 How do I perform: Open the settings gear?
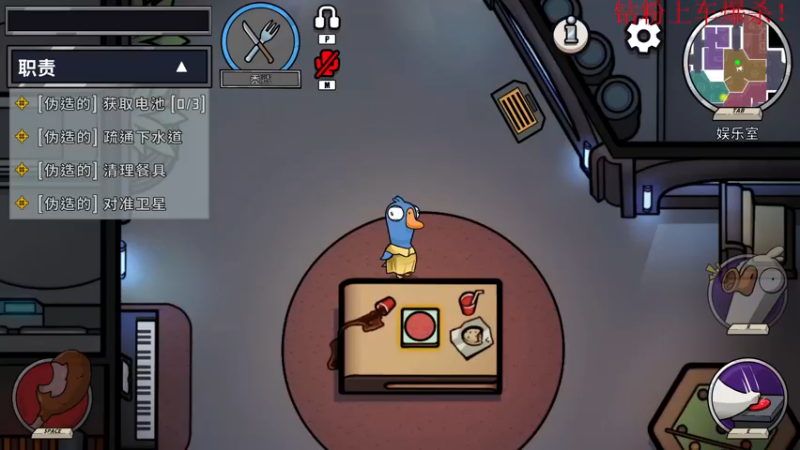[643, 36]
